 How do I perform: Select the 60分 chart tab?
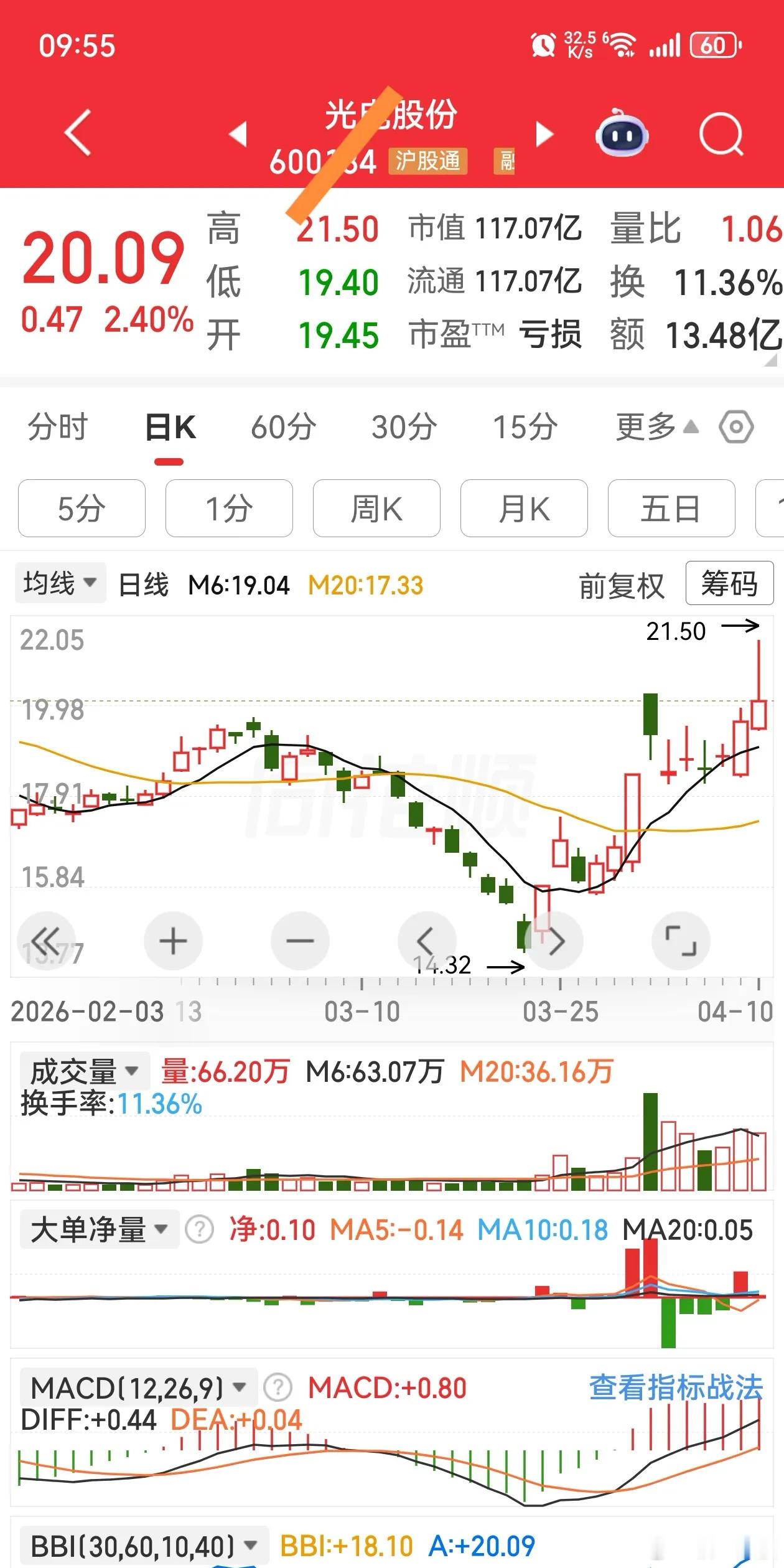click(x=283, y=428)
